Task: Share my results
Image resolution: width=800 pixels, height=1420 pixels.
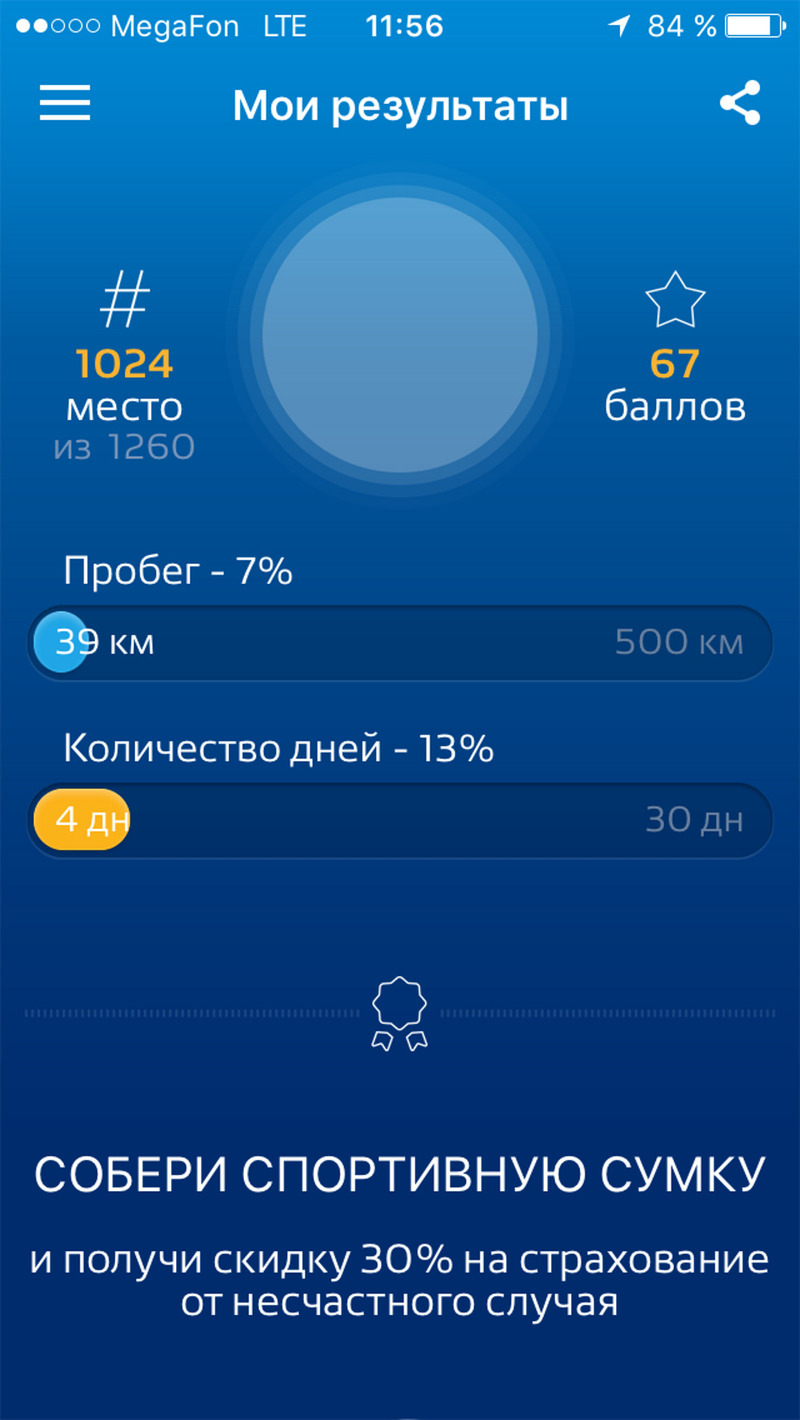Action: pyautogui.click(x=740, y=105)
